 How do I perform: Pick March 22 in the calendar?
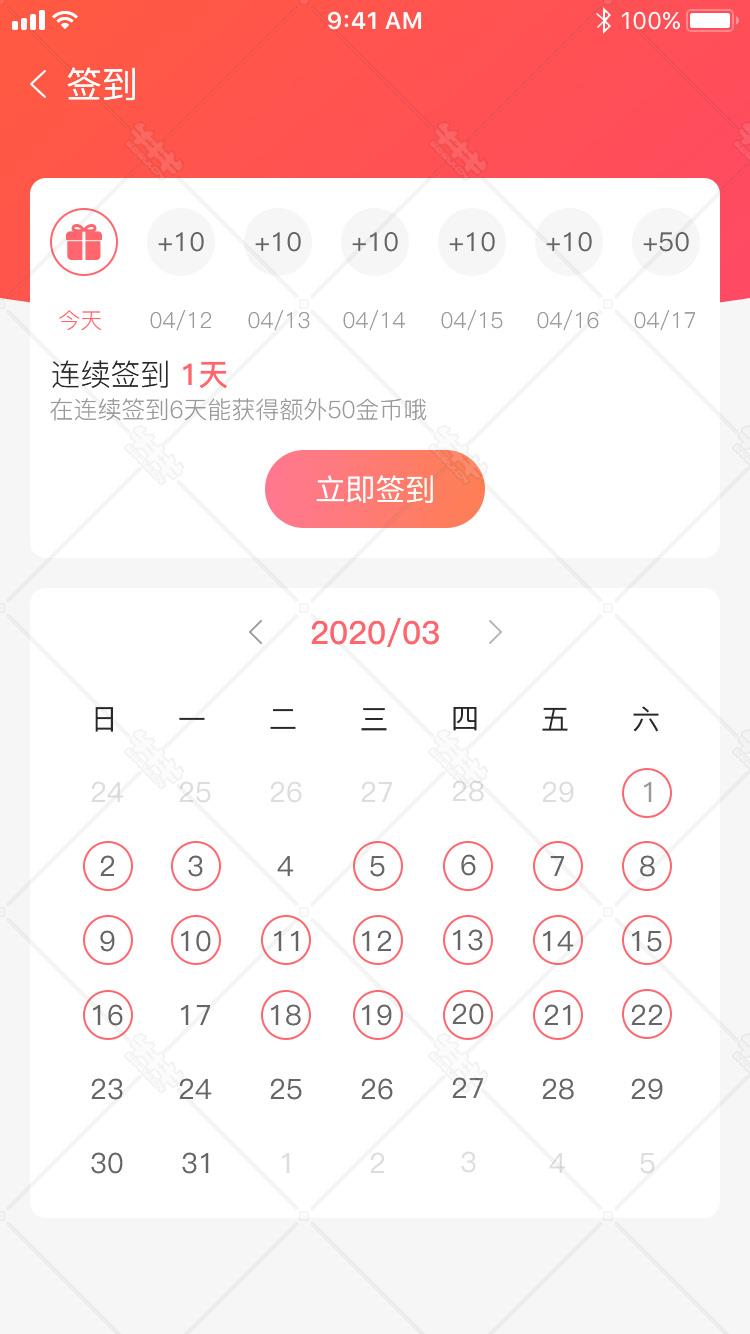[x=647, y=1015]
